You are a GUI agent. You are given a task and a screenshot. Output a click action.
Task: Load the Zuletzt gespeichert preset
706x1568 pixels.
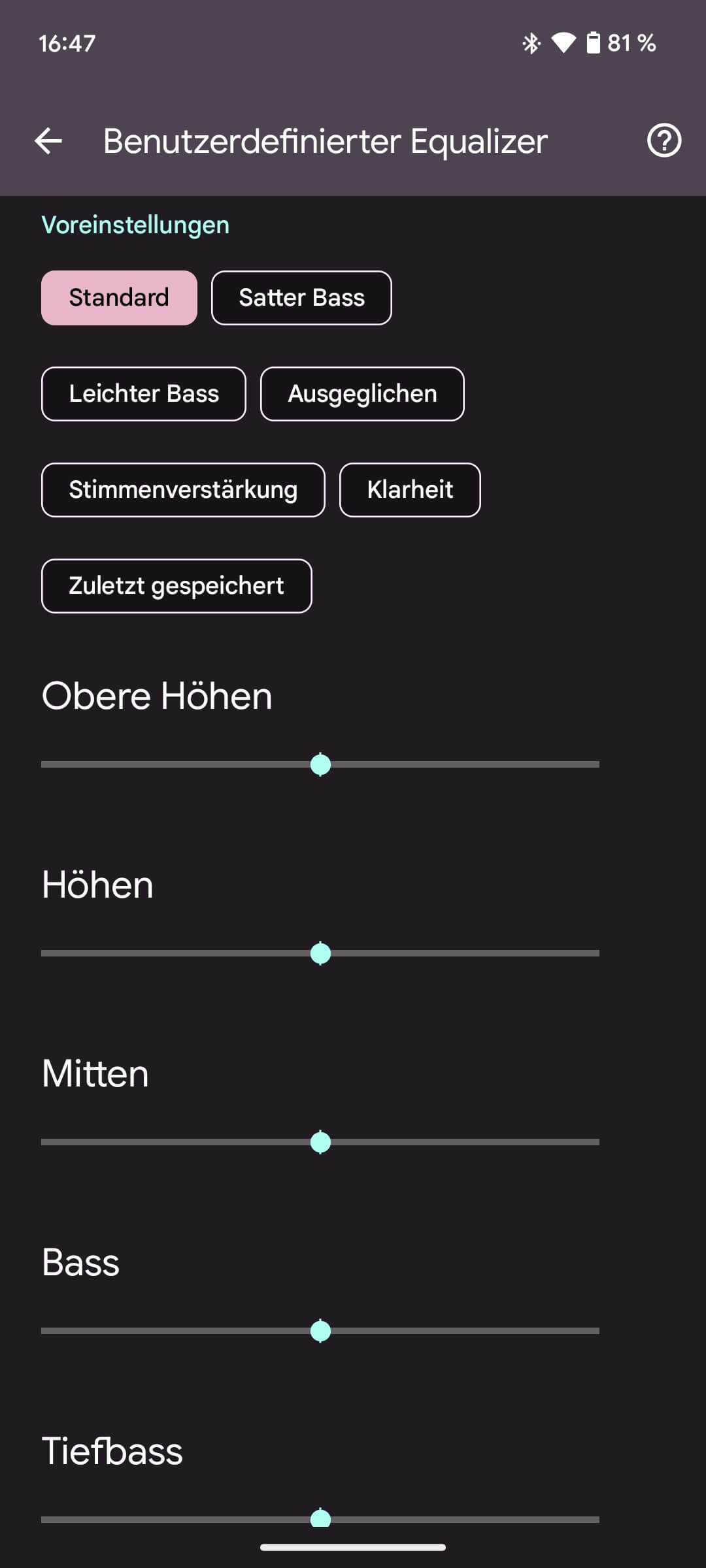tap(176, 586)
